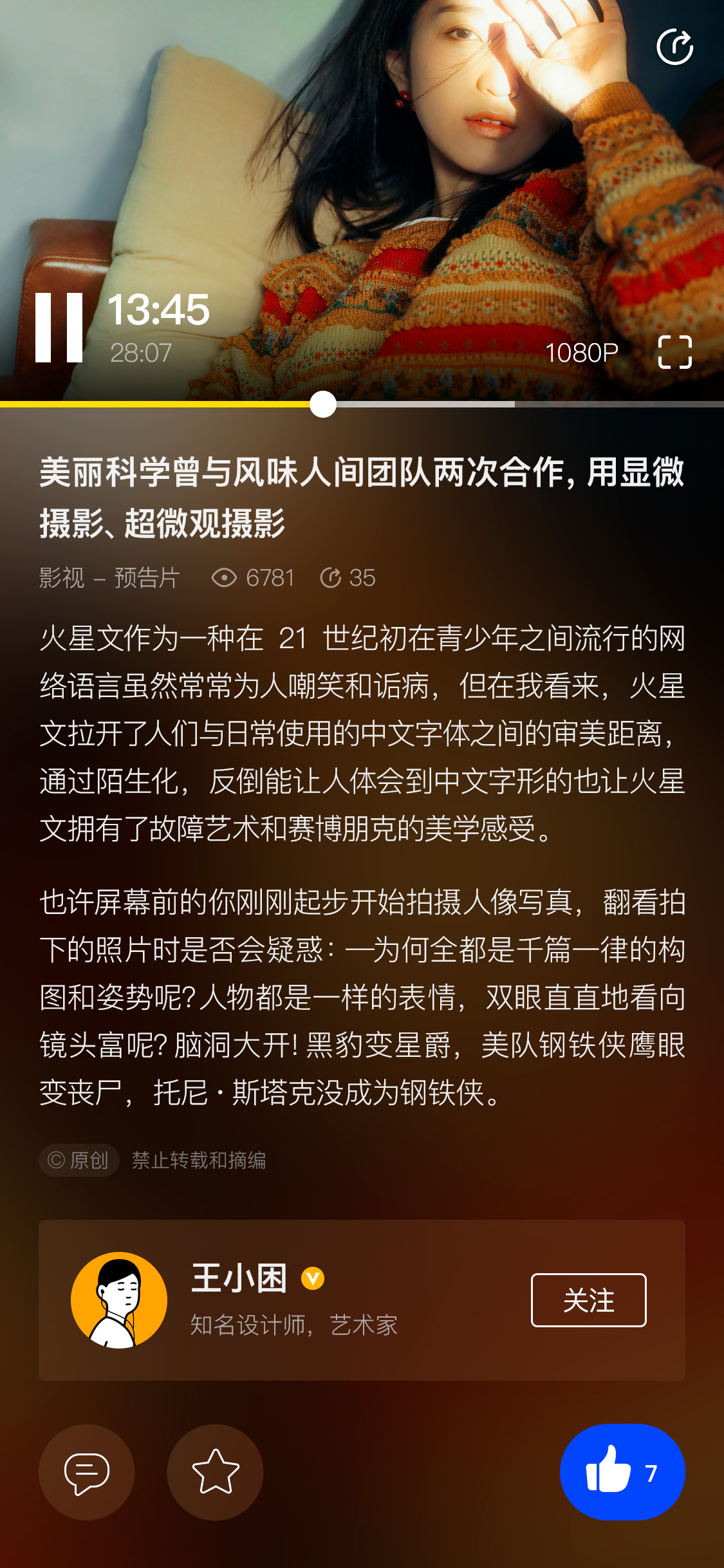This screenshot has height=1568, width=724.
Task: Tap the video progress bar handle
Action: coord(323,404)
